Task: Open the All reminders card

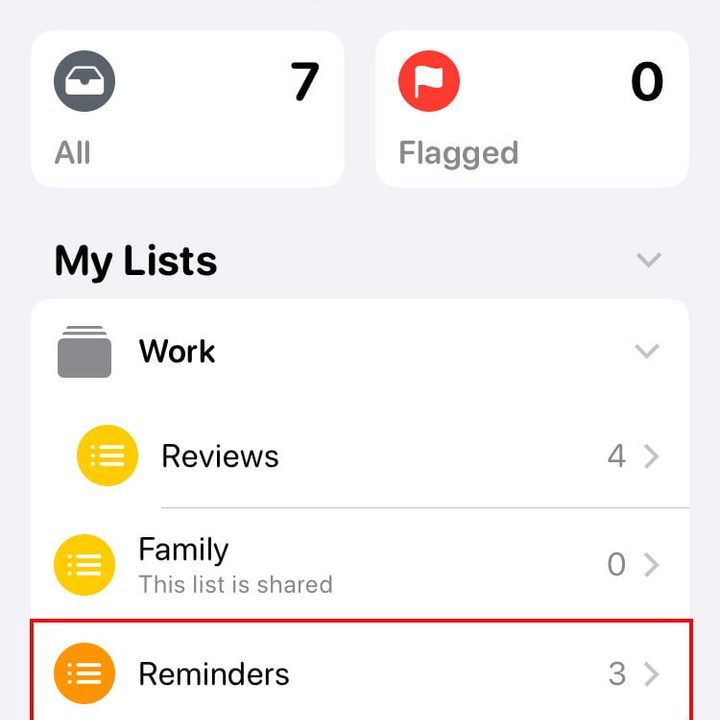Action: click(x=187, y=108)
